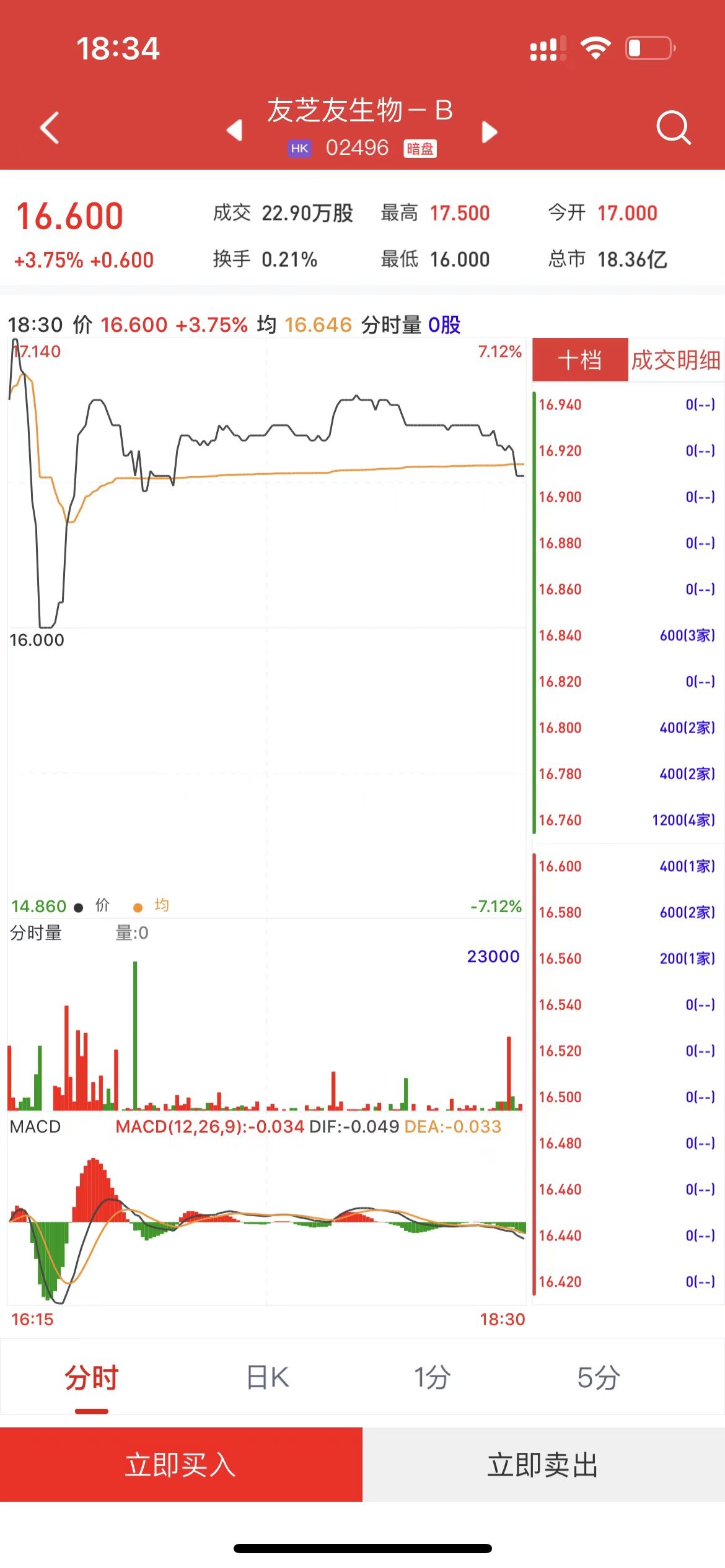The image size is (725, 1568).
Task: Switch to the next stock arrow
Action: tap(490, 131)
